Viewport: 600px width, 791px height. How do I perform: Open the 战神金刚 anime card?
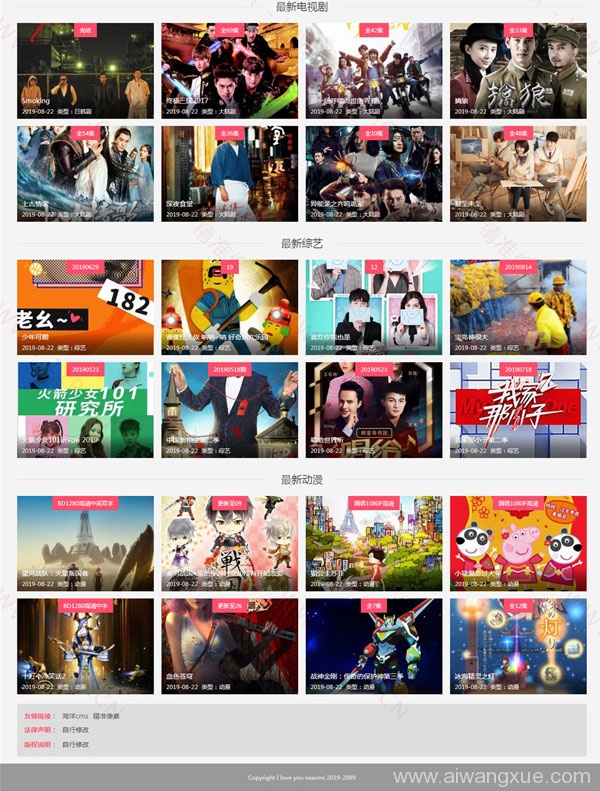pyautogui.click(x=374, y=646)
